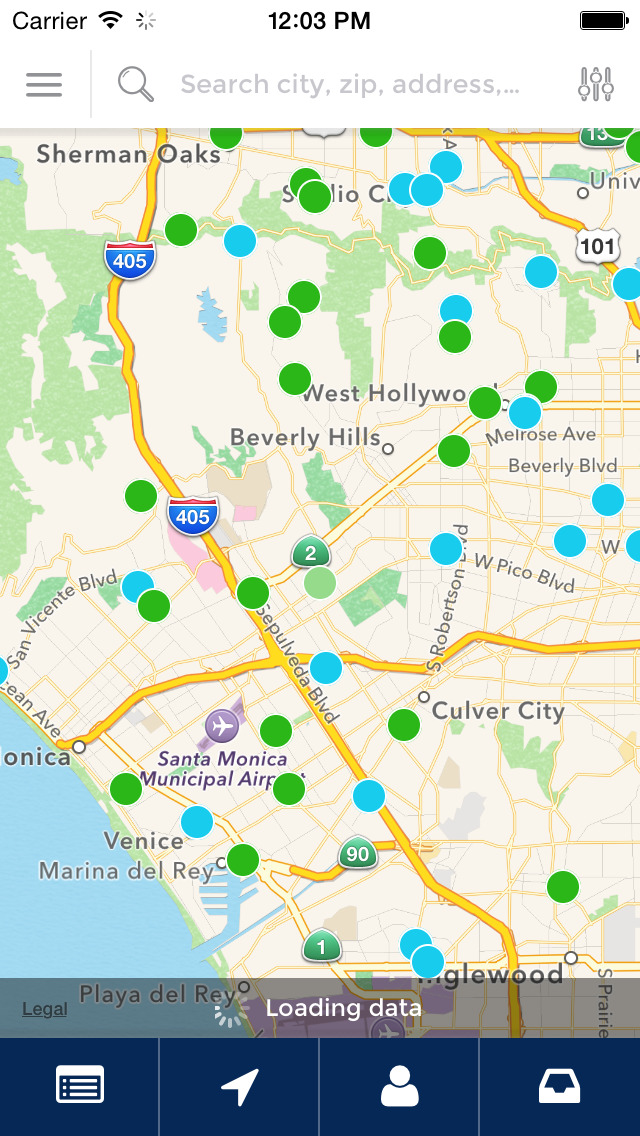Select the green pin near Culver City label
640x1136 pixels.
pyautogui.click(x=404, y=724)
